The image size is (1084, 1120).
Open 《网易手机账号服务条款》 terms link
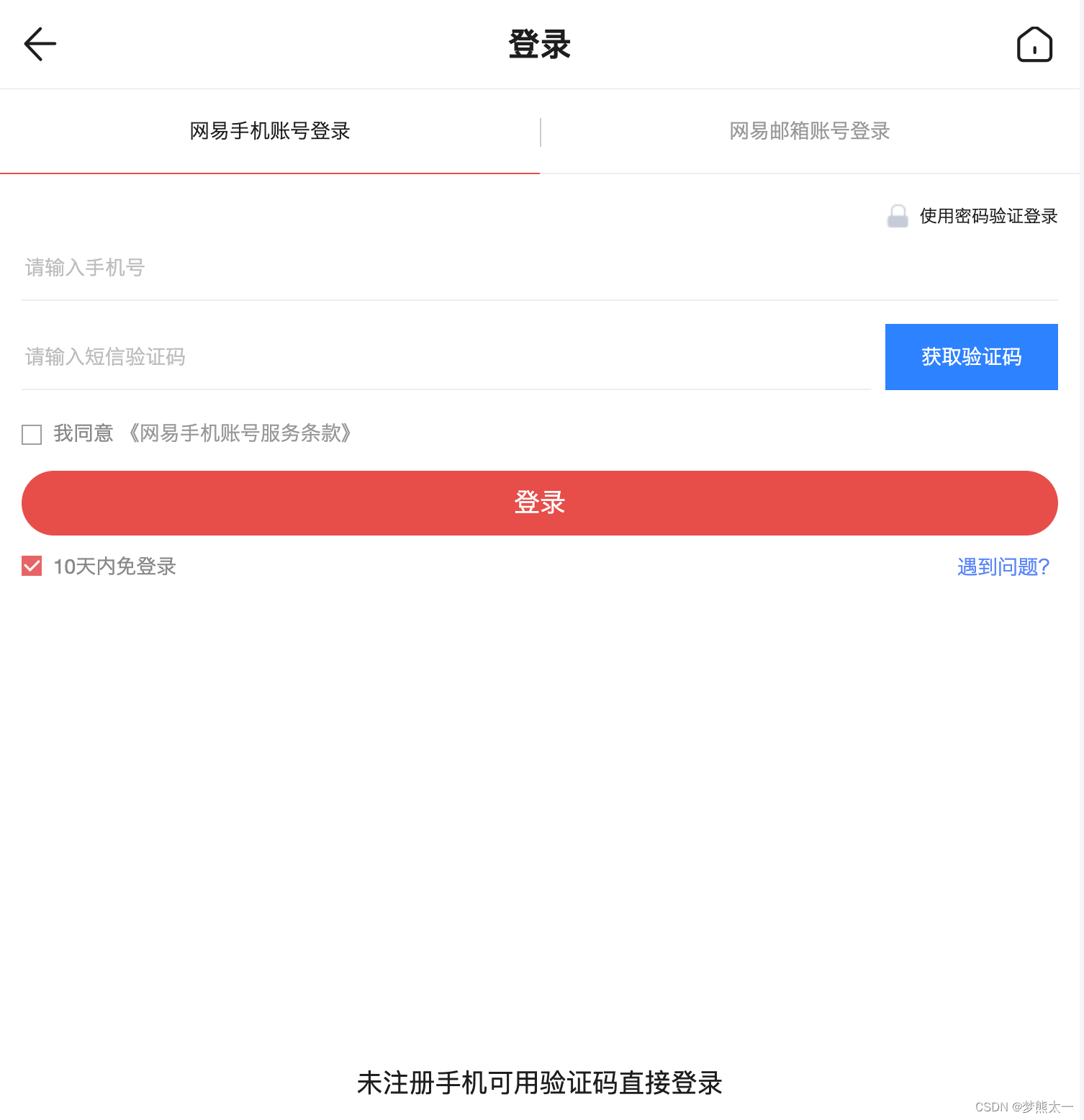point(240,434)
